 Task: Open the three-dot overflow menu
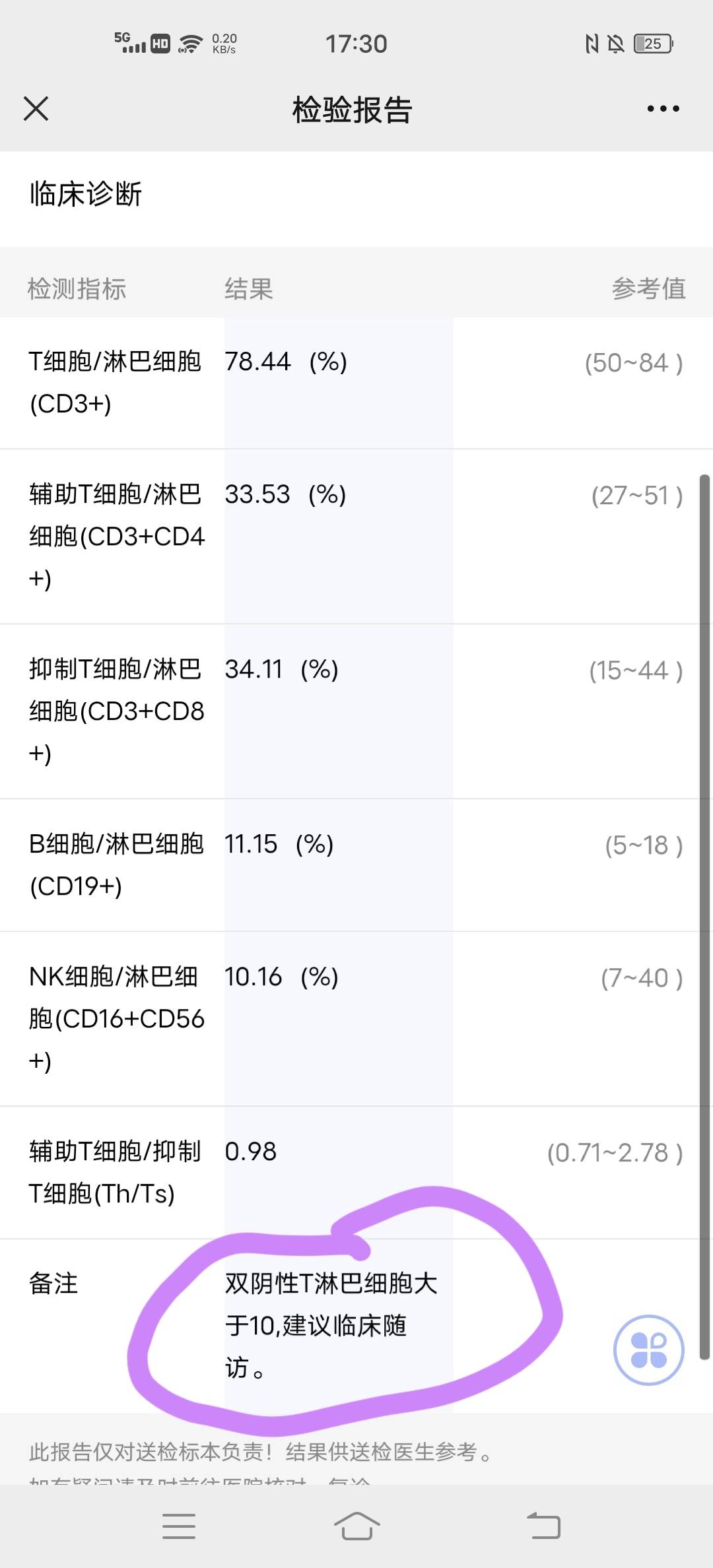(x=663, y=109)
